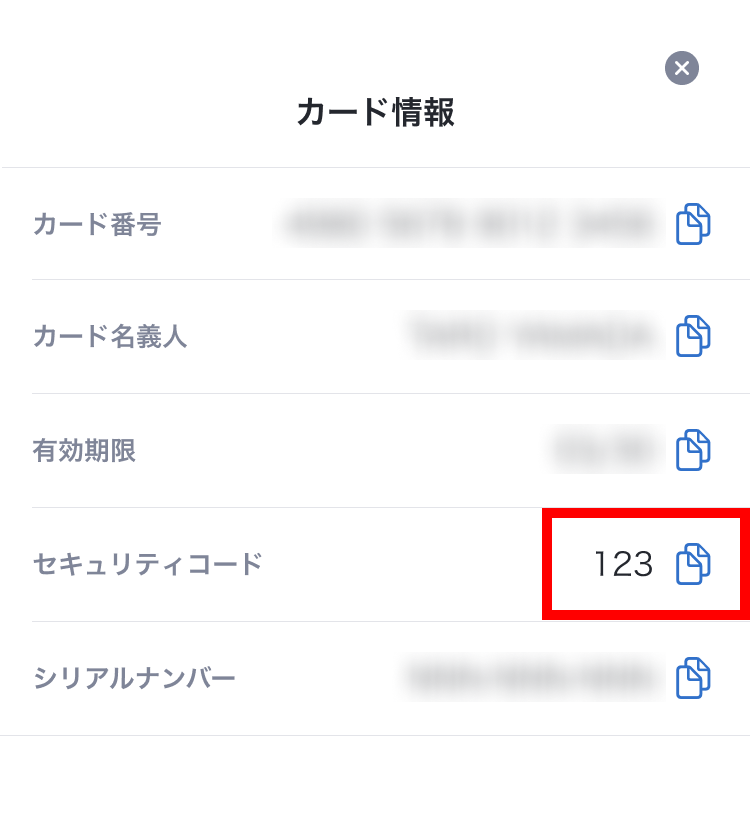The width and height of the screenshot is (750, 824).
Task: Copy the 有効期限 date
Action: (x=693, y=450)
